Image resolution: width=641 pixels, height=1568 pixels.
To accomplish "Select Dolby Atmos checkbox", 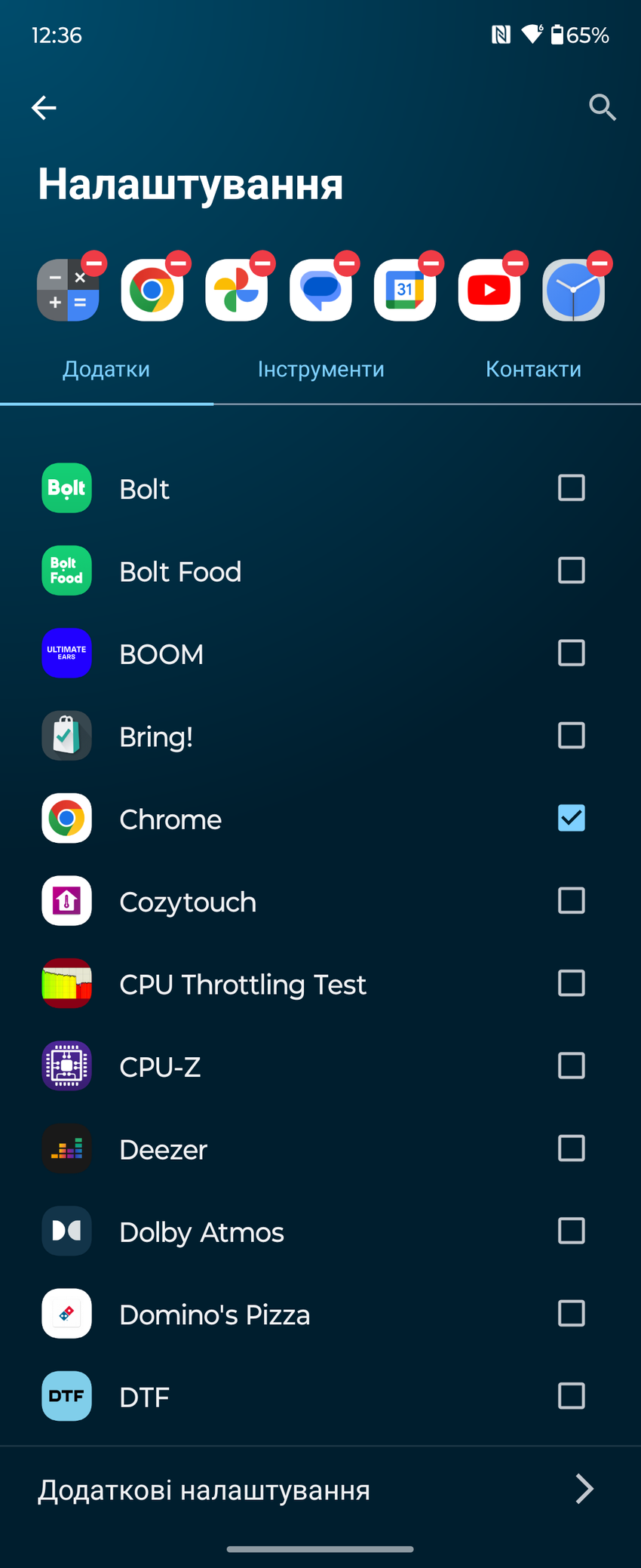I will click(571, 1231).
